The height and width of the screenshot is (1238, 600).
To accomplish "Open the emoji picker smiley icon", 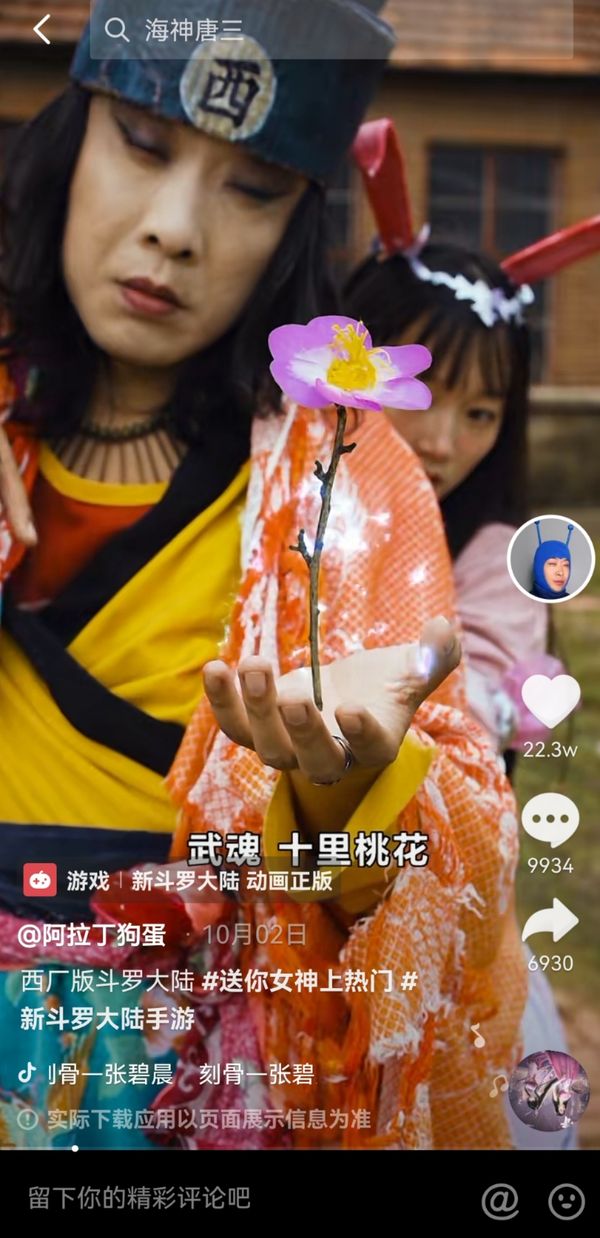I will [x=566, y=1200].
